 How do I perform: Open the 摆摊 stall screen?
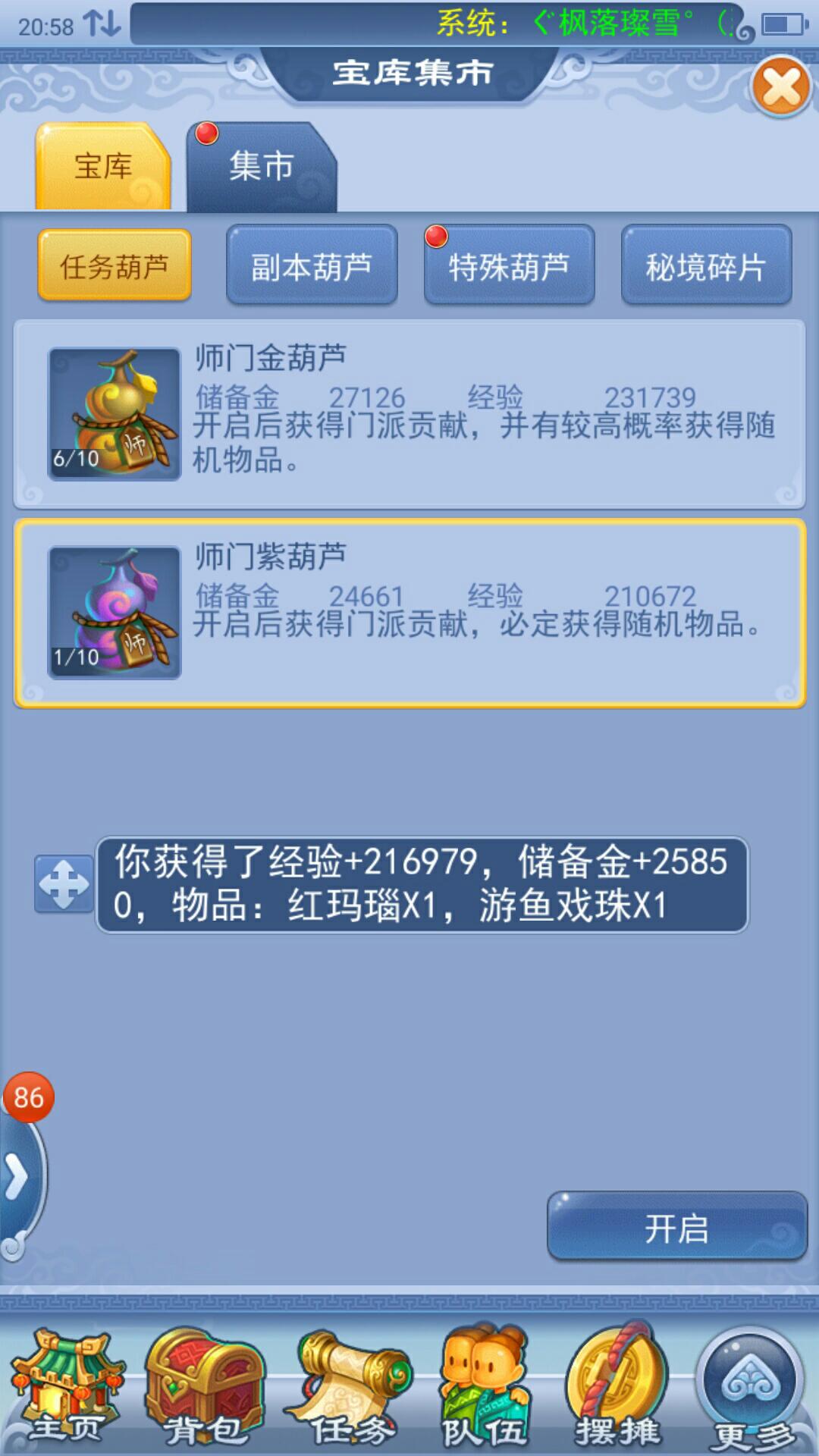(x=617, y=1386)
